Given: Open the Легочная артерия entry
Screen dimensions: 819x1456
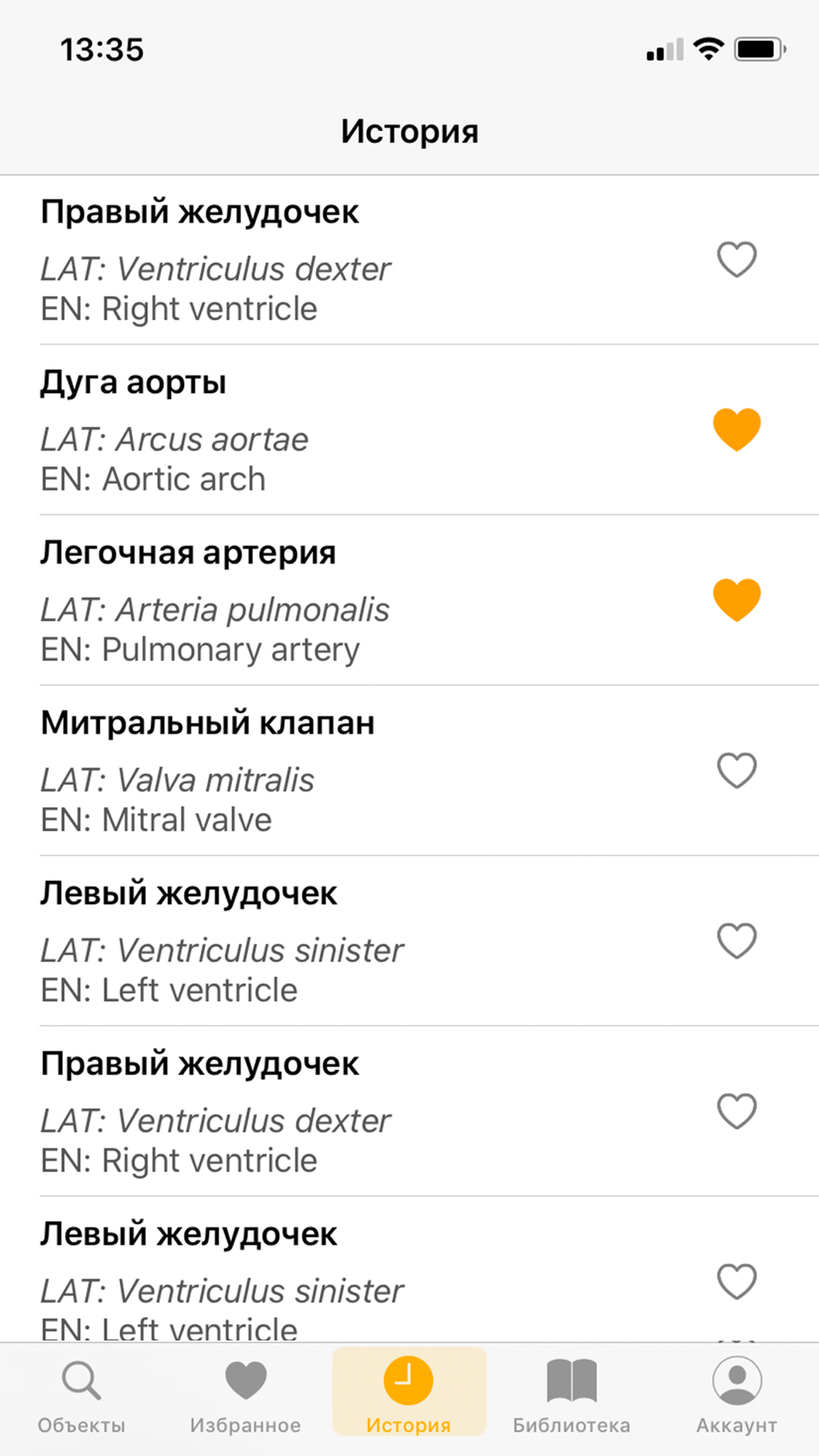Looking at the screenshot, I should tap(409, 600).
